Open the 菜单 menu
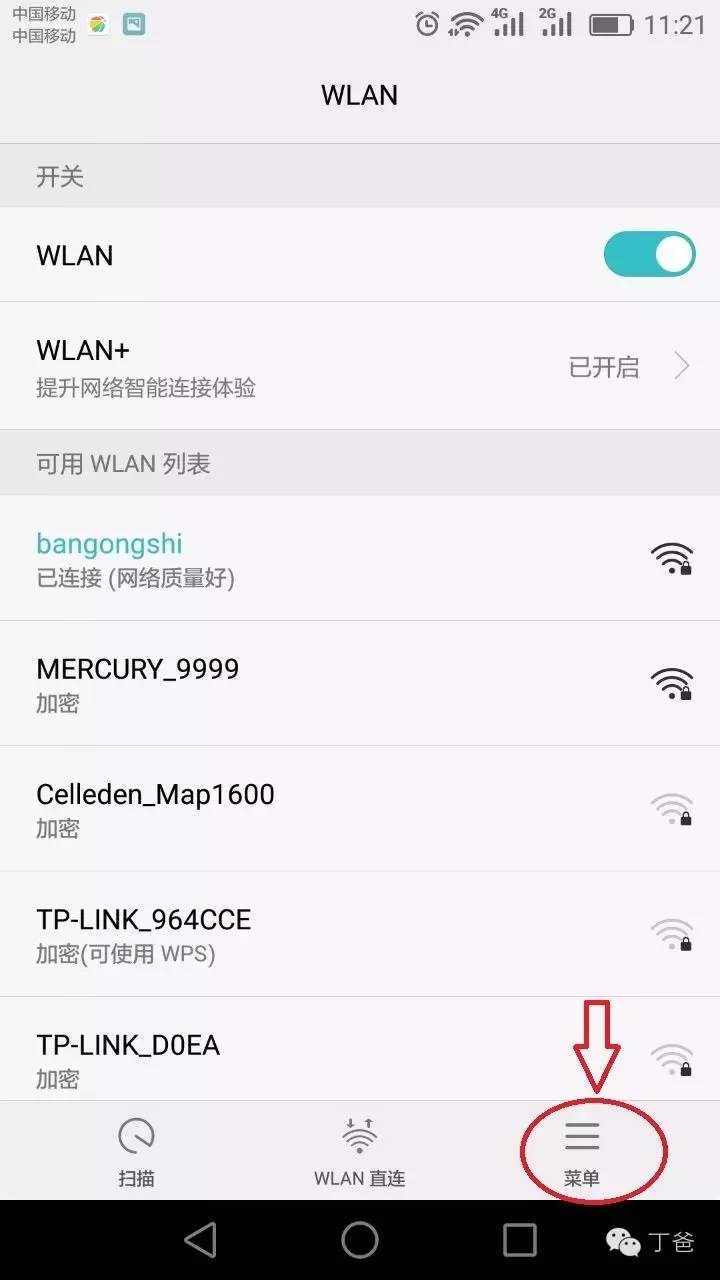Screen dimensions: 720x1280 point(582,1151)
